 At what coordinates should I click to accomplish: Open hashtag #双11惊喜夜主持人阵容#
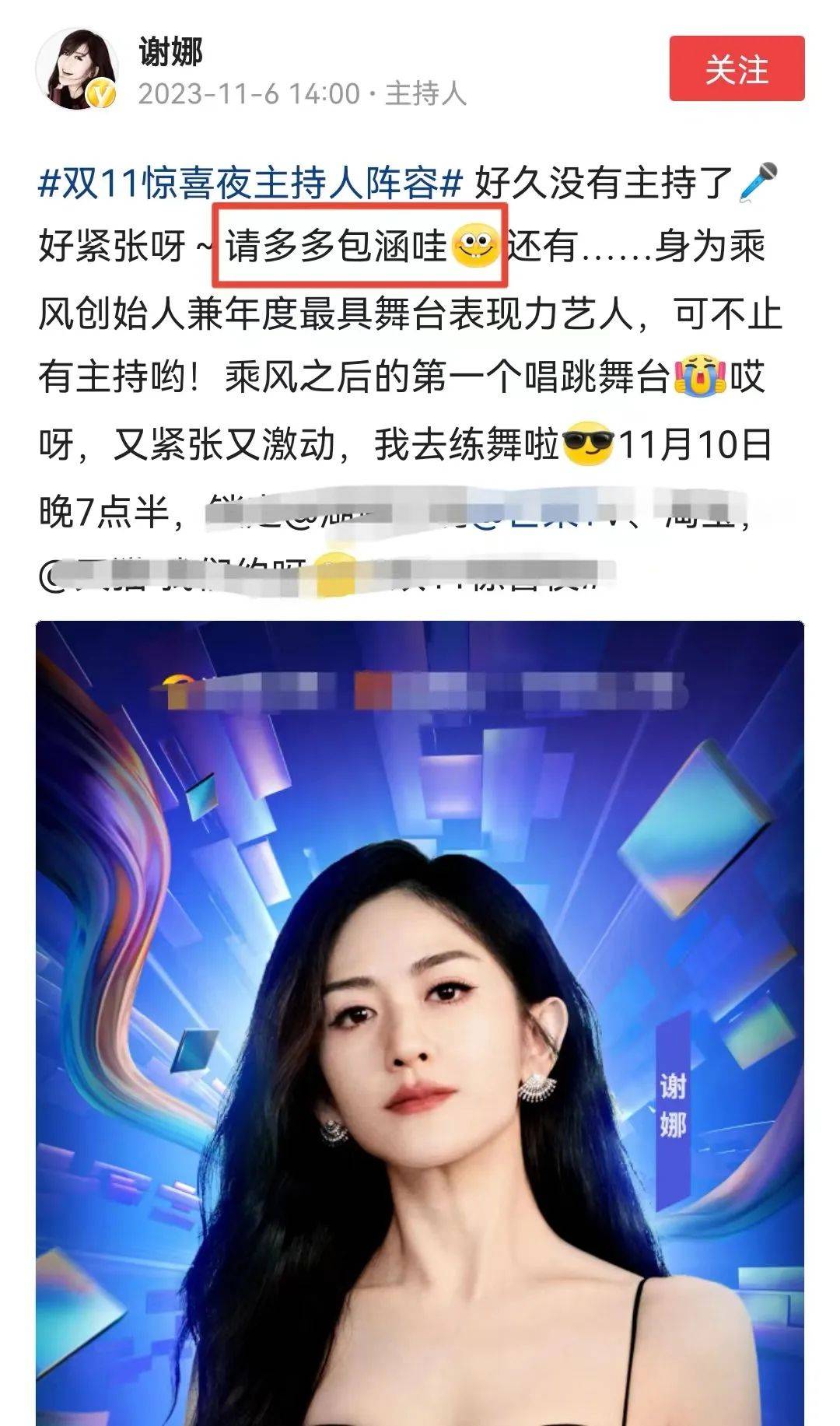click(250, 184)
